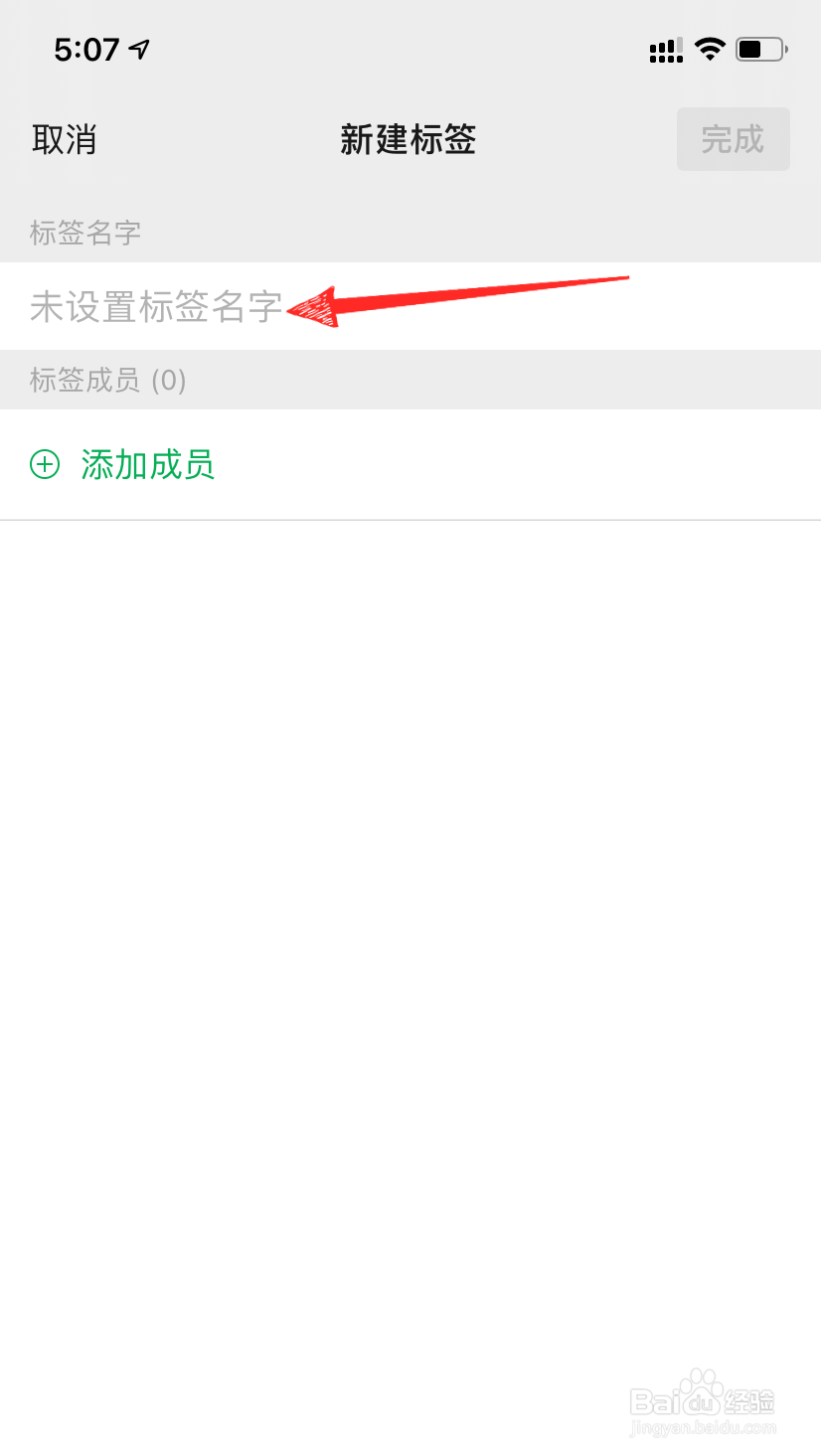Tap the cellular signal bars icon

click(666, 48)
